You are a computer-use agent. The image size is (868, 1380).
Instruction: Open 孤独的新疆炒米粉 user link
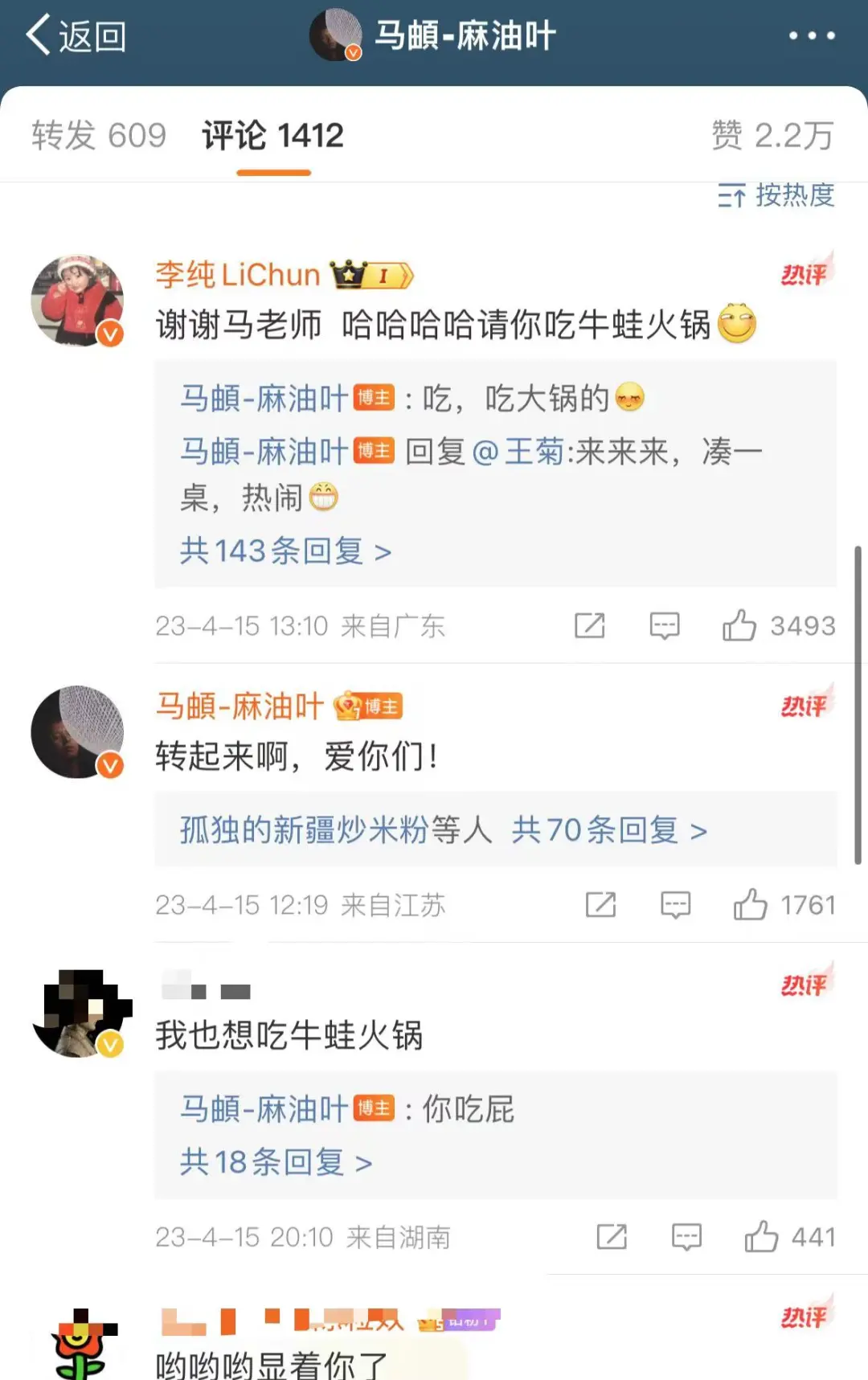(305, 830)
